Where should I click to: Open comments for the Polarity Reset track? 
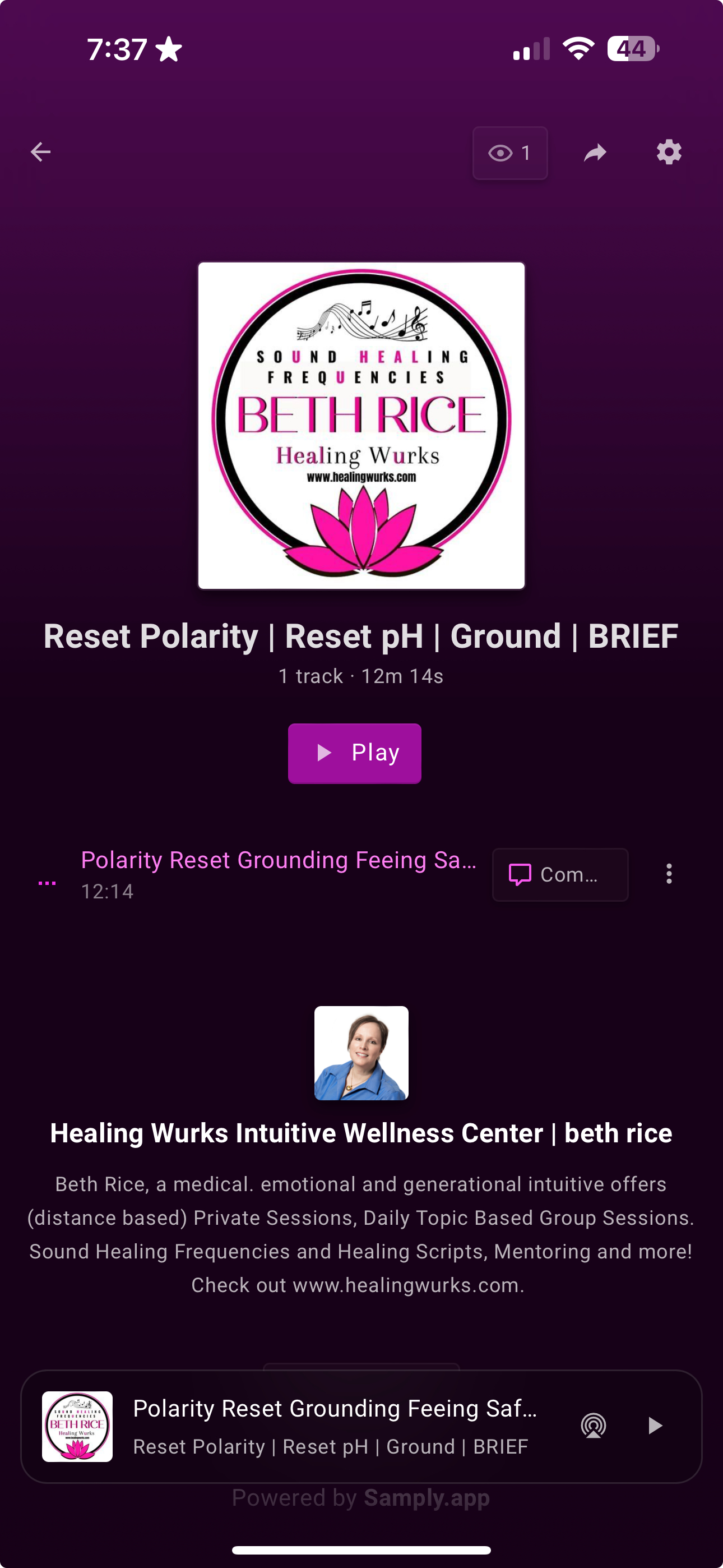[560, 875]
